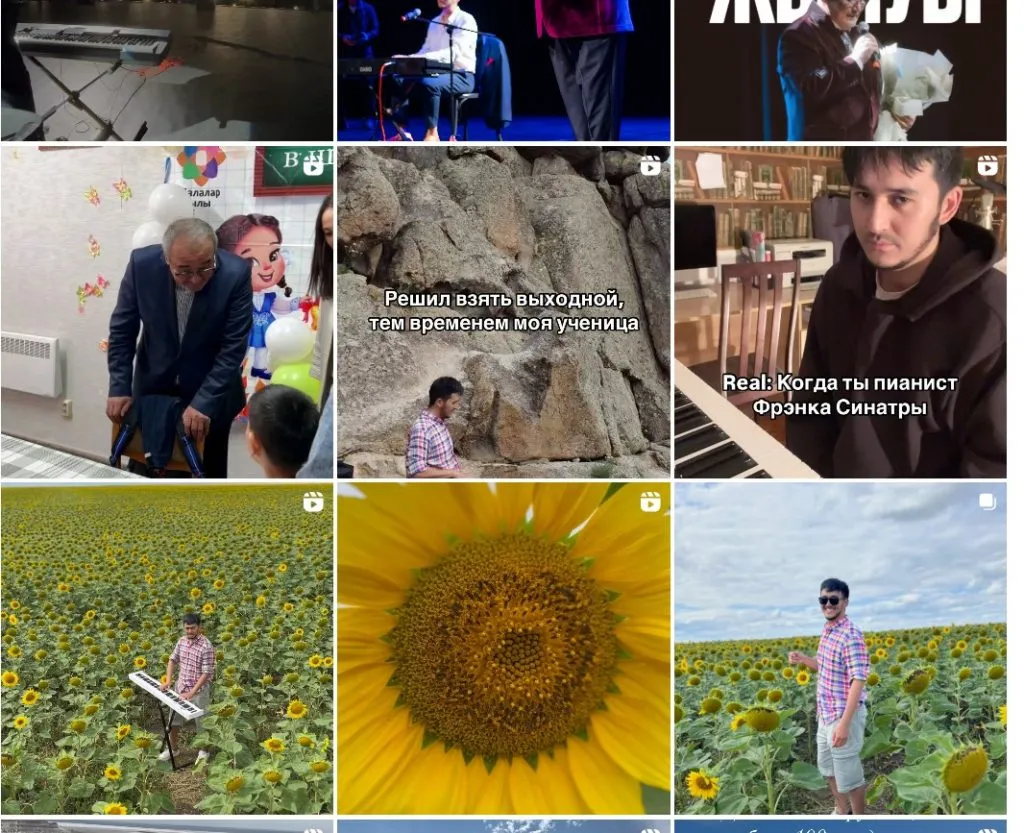The width and height of the screenshot is (1024, 833).
Task: Open the post of man holding flower bouquet
Action: tap(840, 70)
